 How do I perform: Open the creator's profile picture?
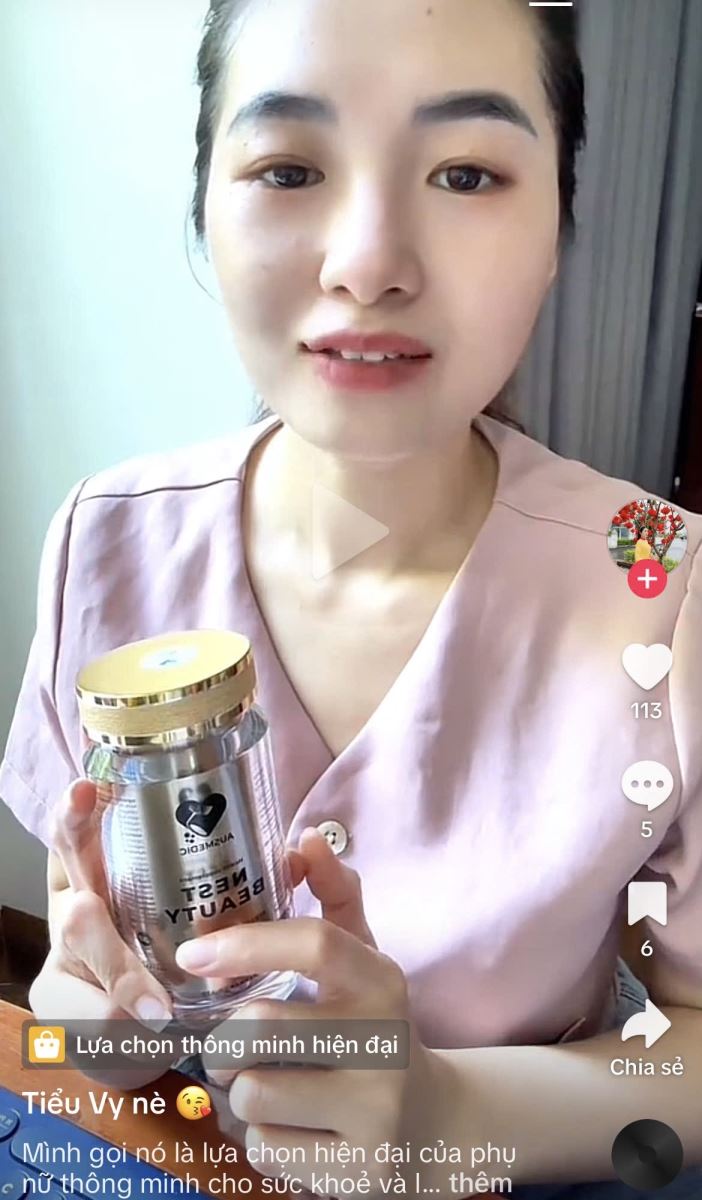(647, 536)
